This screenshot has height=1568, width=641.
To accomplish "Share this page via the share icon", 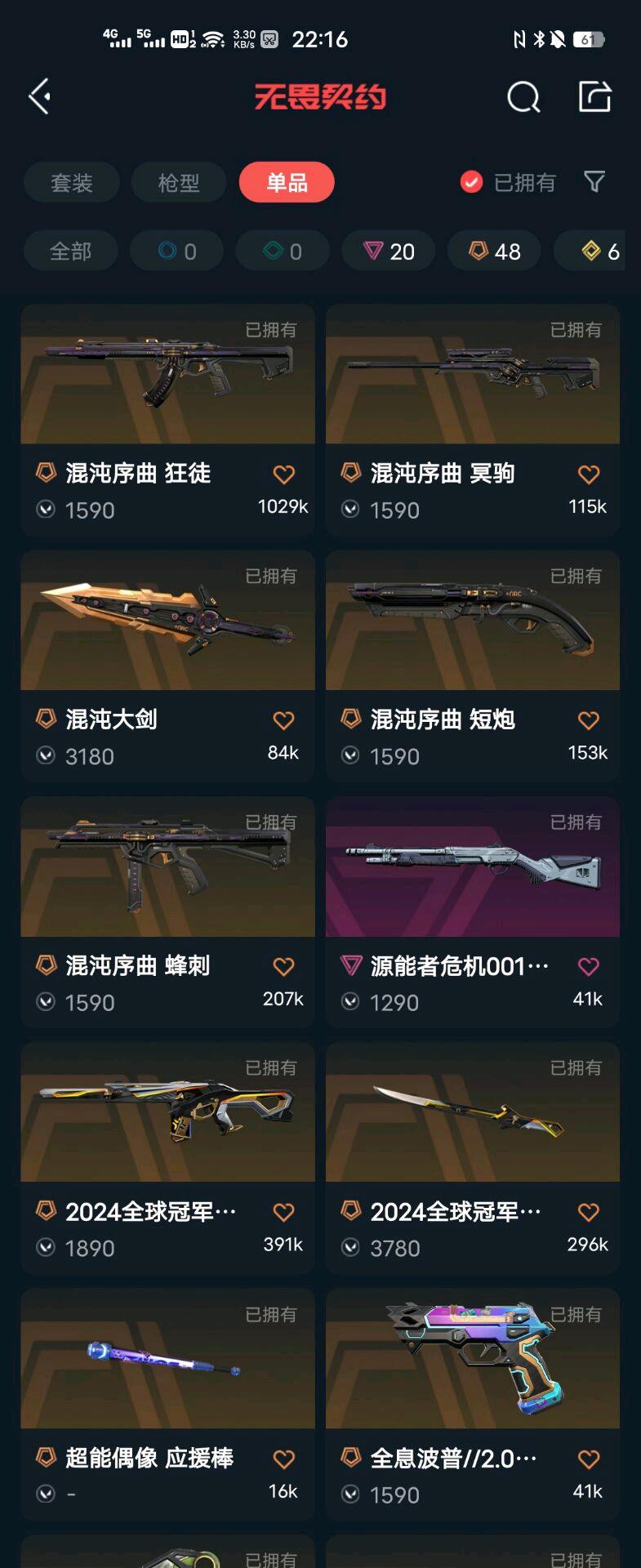I will (594, 96).
